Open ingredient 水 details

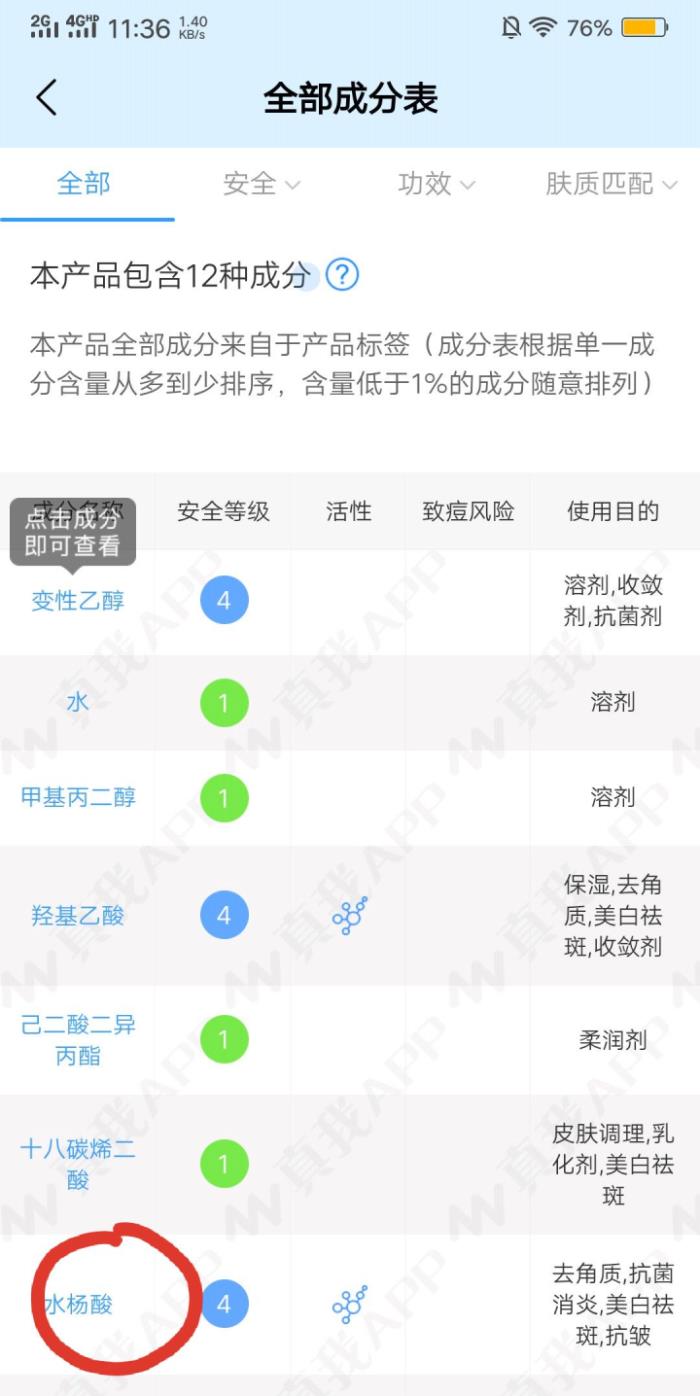pyautogui.click(x=78, y=702)
